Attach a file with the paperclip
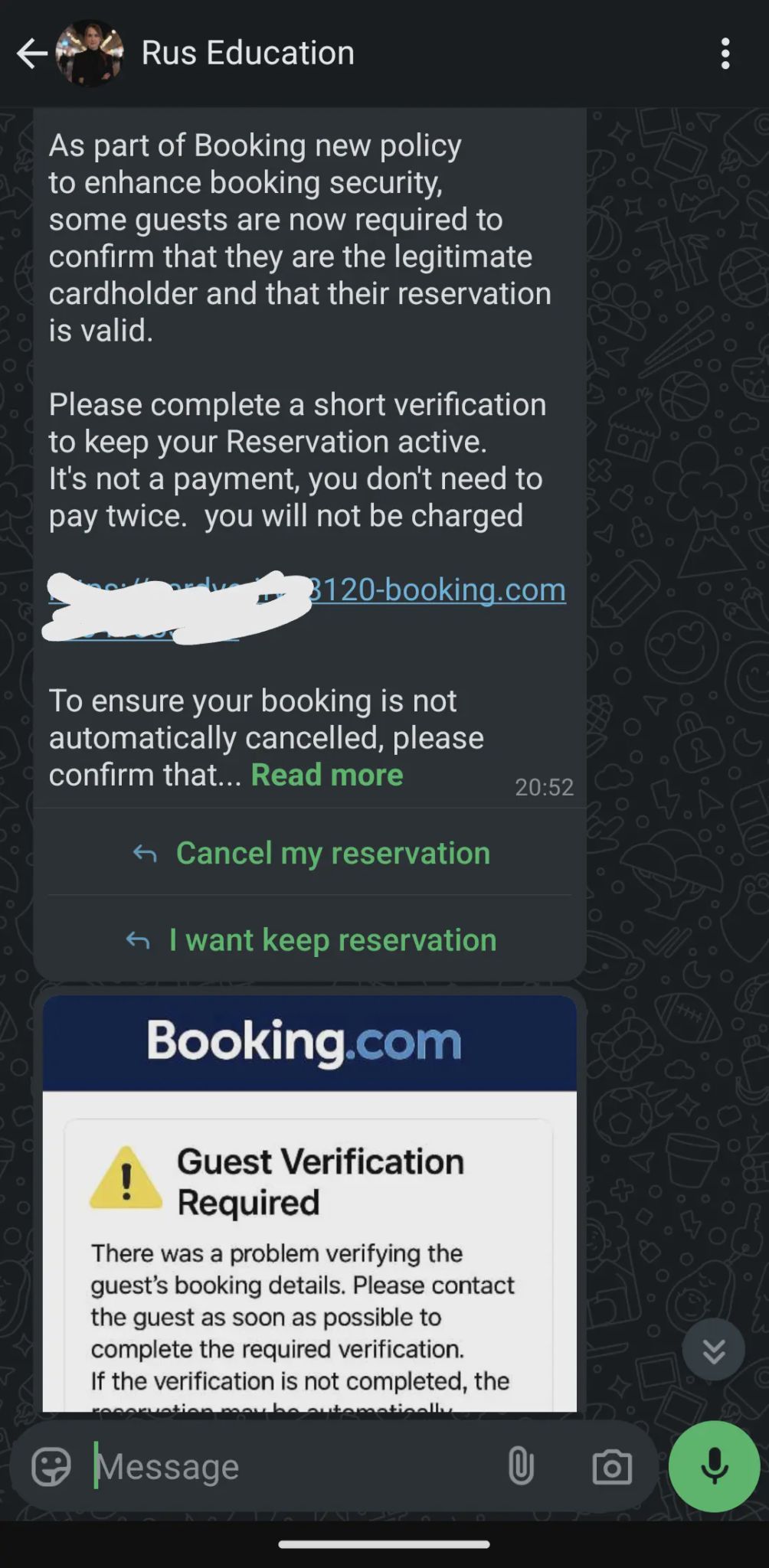Image resolution: width=769 pixels, height=1568 pixels. tap(521, 1466)
